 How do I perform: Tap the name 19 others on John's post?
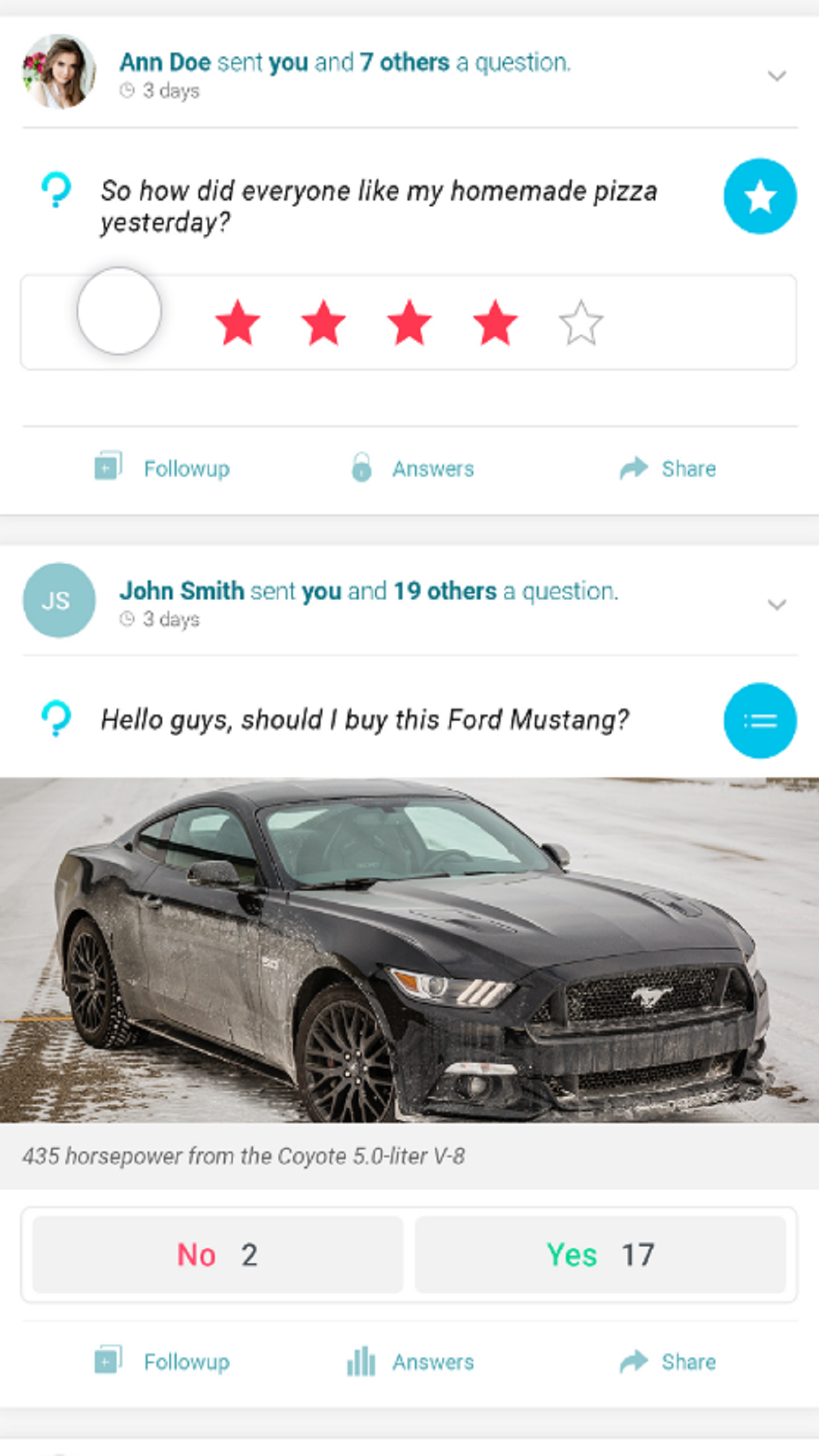point(444,591)
